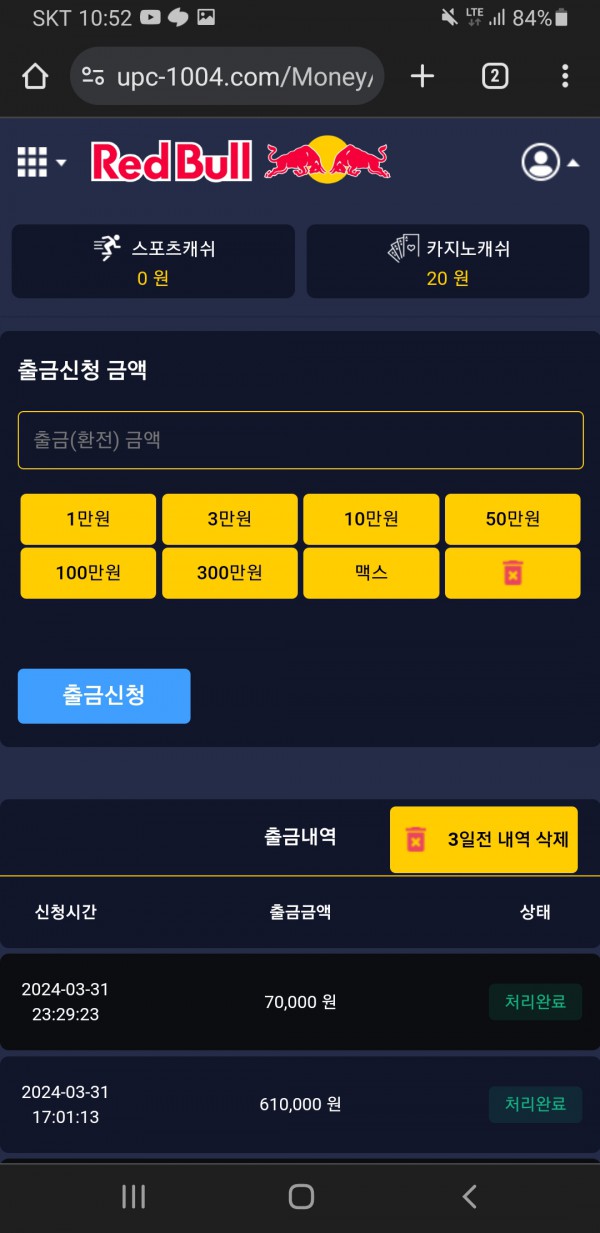
Task: Tap the 카지노캐쉬 balance card
Action: pos(447,261)
